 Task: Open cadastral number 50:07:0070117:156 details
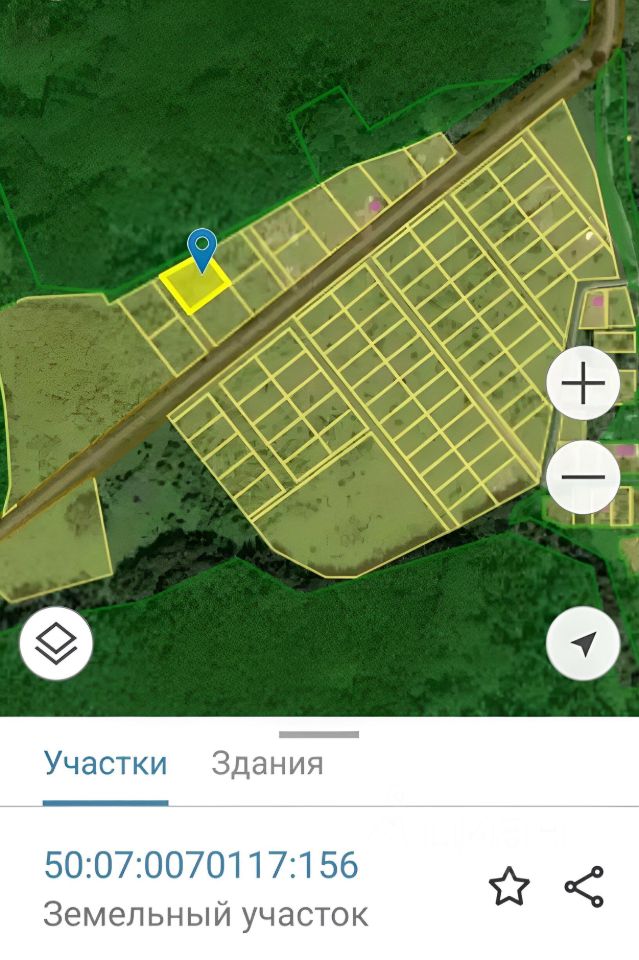tap(201, 865)
